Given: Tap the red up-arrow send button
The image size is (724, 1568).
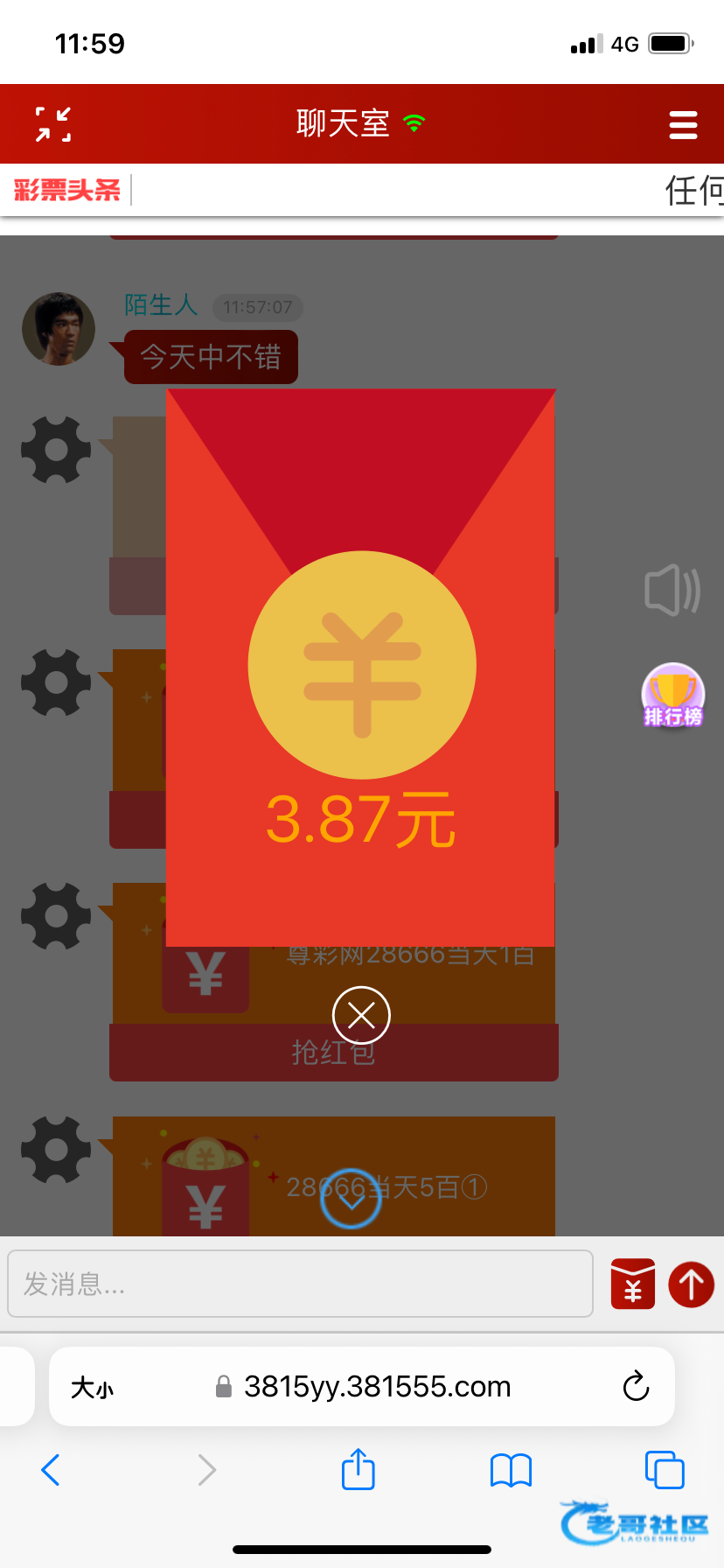Looking at the screenshot, I should tap(691, 1284).
